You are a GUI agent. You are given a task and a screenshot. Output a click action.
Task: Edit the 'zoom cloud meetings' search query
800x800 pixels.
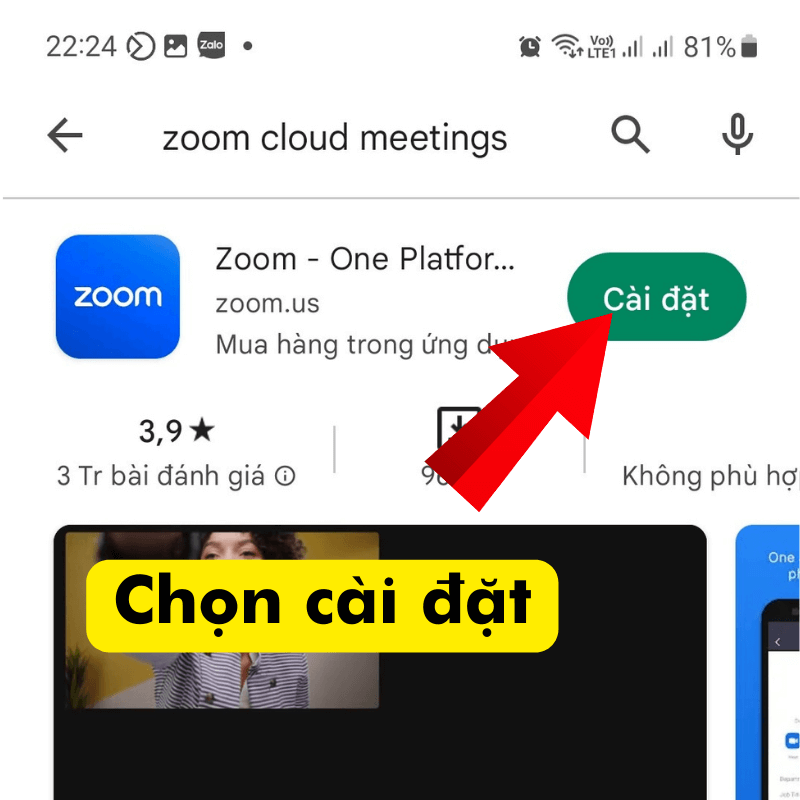(x=335, y=138)
